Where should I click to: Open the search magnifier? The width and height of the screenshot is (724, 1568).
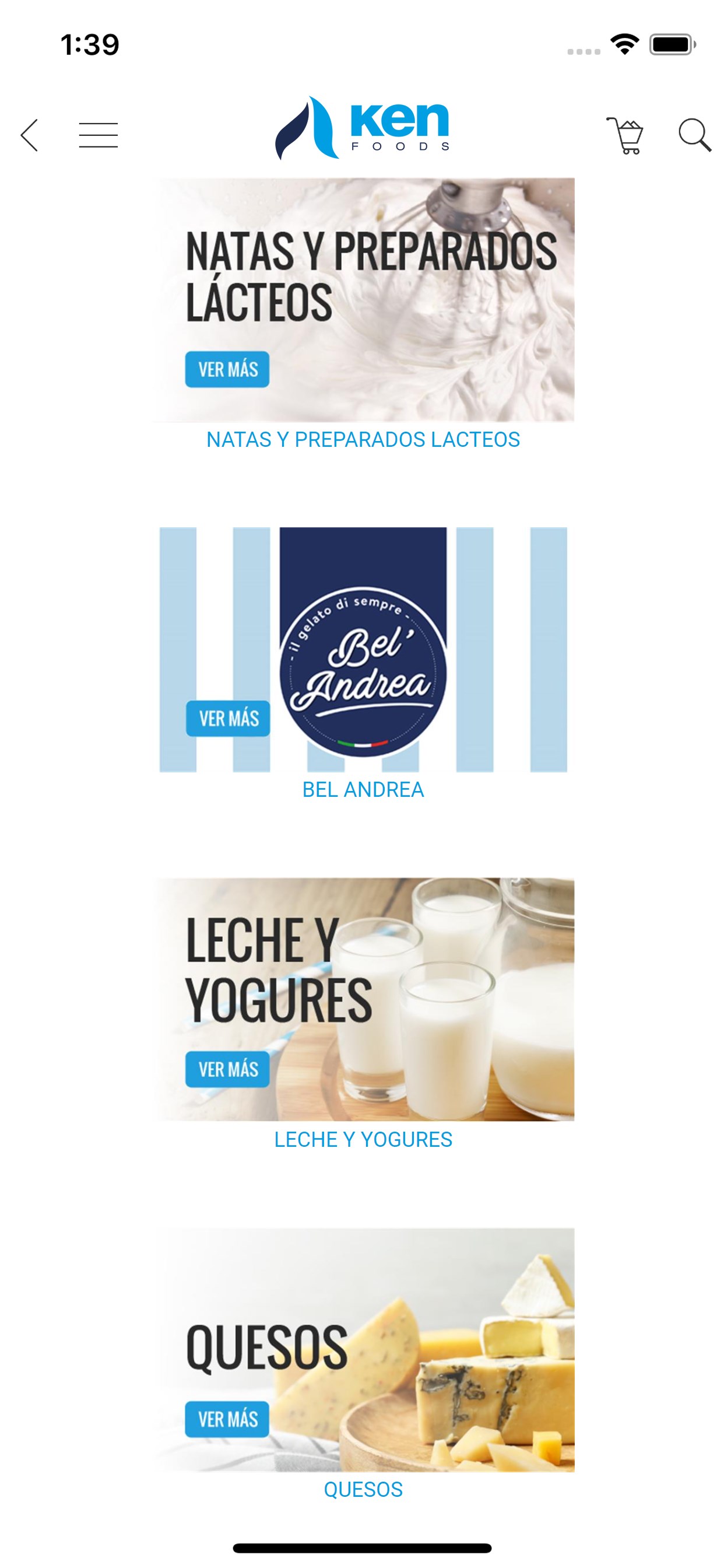[x=694, y=135]
